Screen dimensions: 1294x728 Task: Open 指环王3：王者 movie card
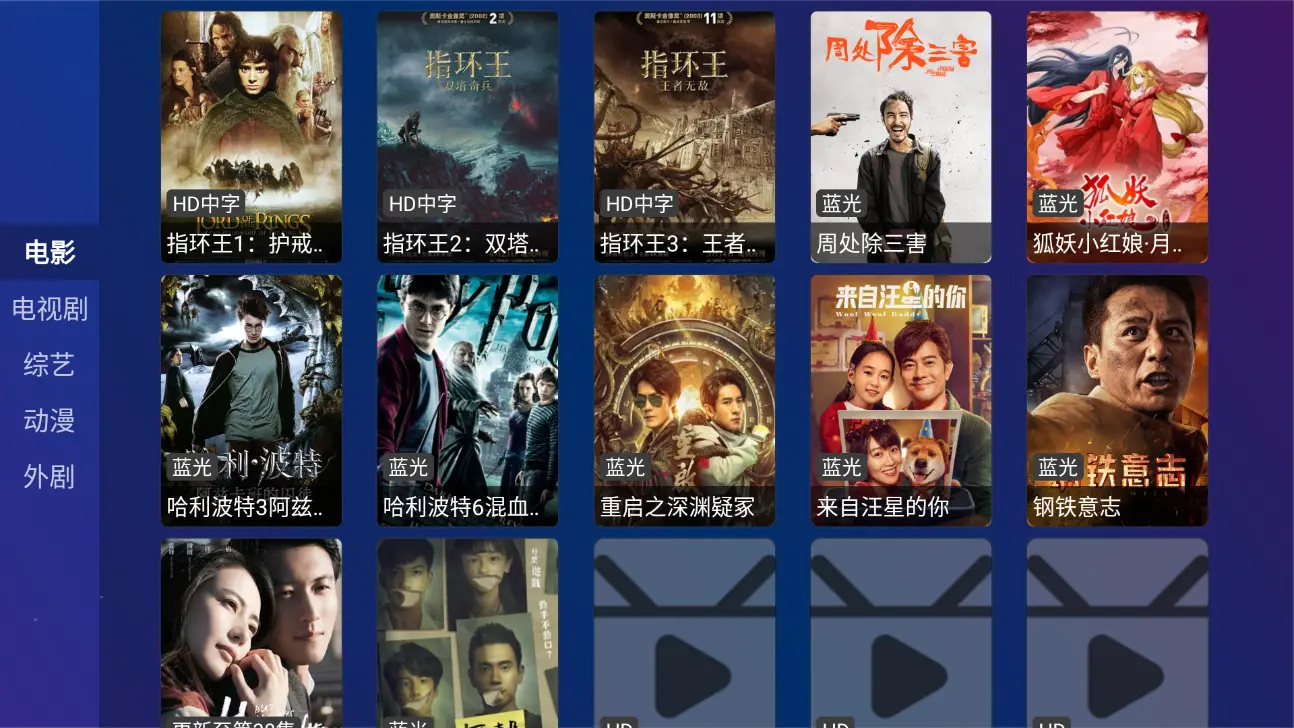click(684, 137)
